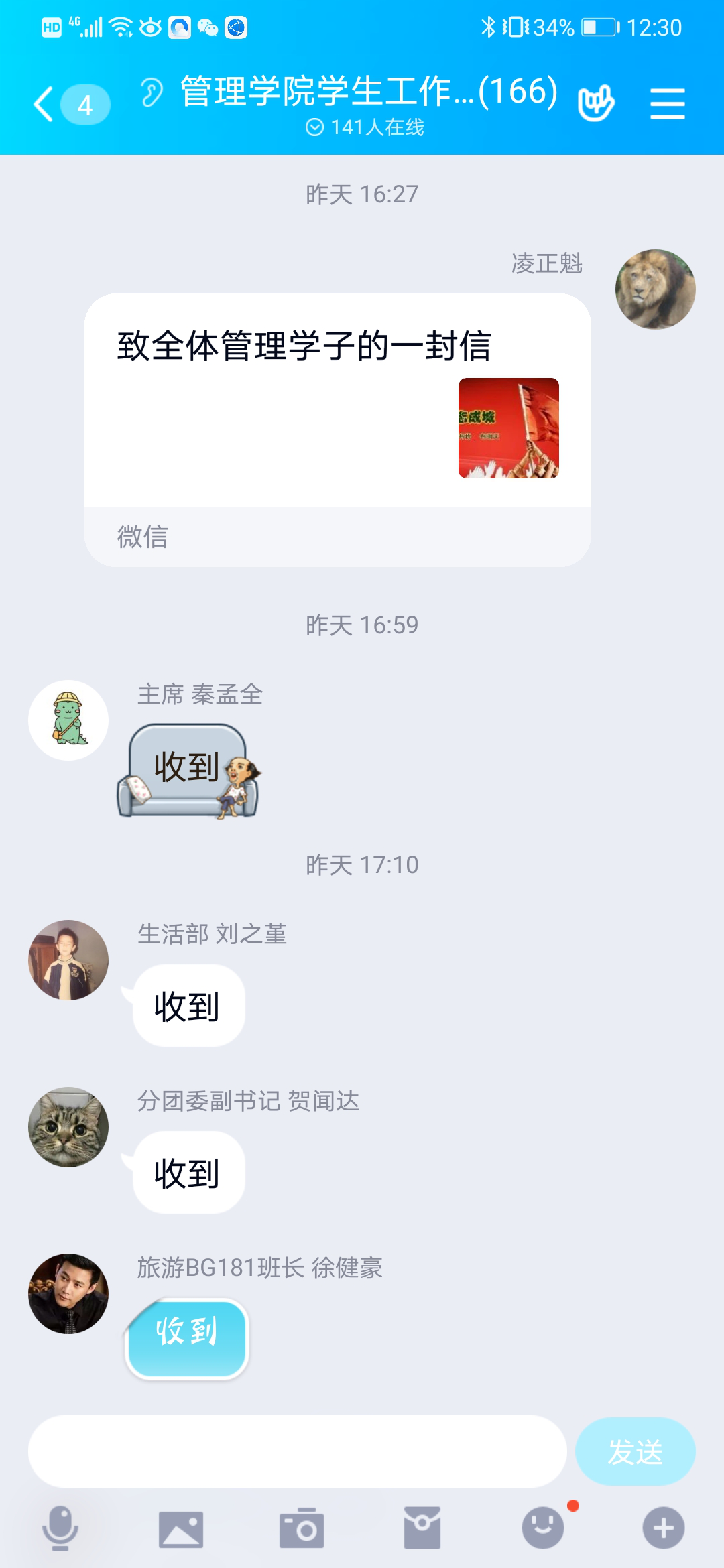Go back to the message list
Image resolution: width=724 pixels, height=1568 pixels.
pos(46,105)
